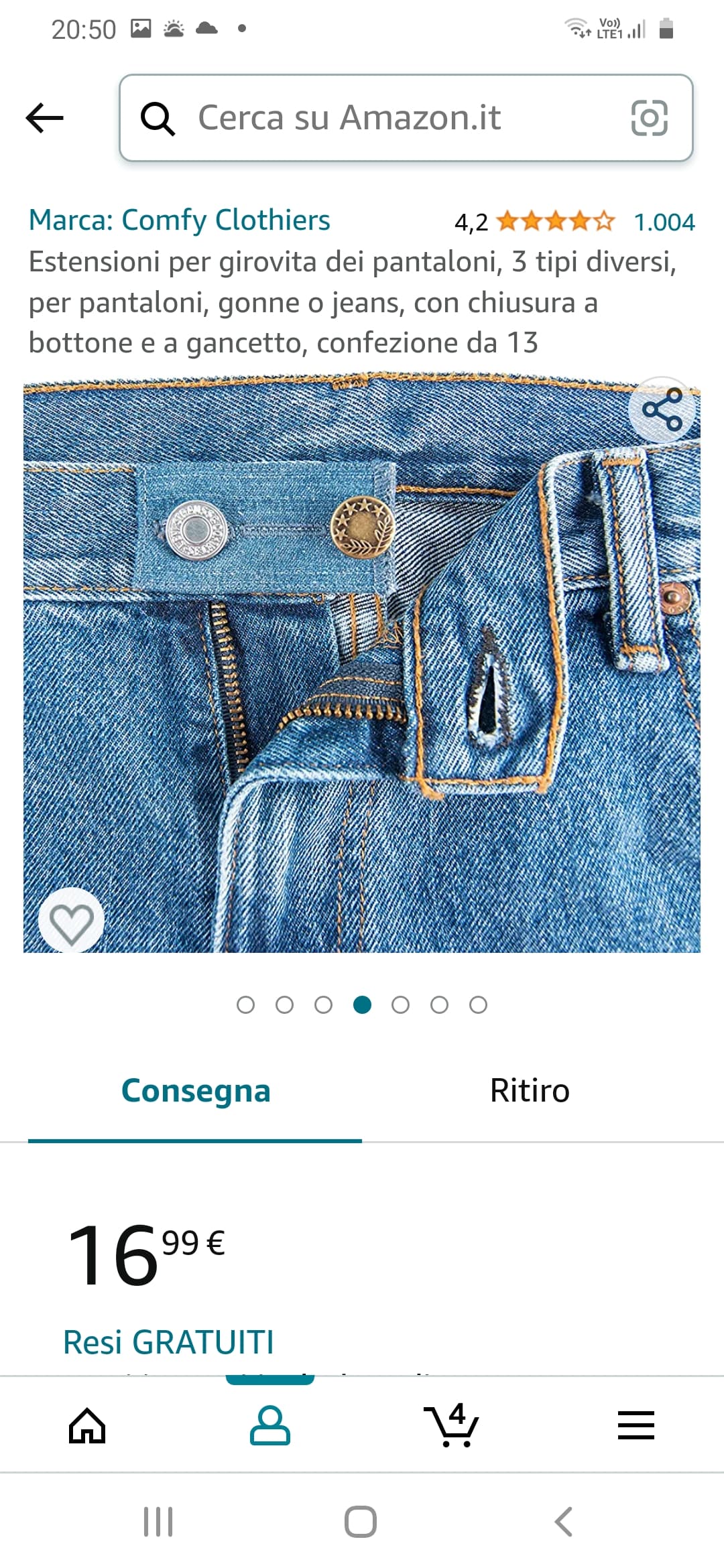Add the product to wish list heart
The width and height of the screenshot is (724, 1568).
(71, 923)
